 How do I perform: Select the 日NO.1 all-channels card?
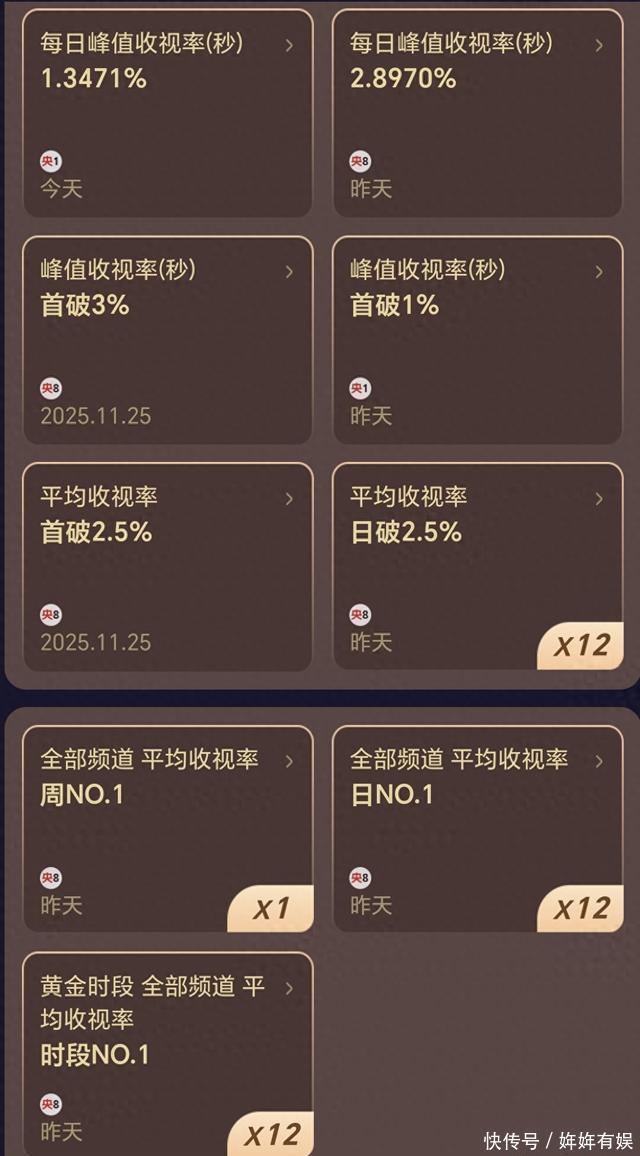[x=477, y=829]
